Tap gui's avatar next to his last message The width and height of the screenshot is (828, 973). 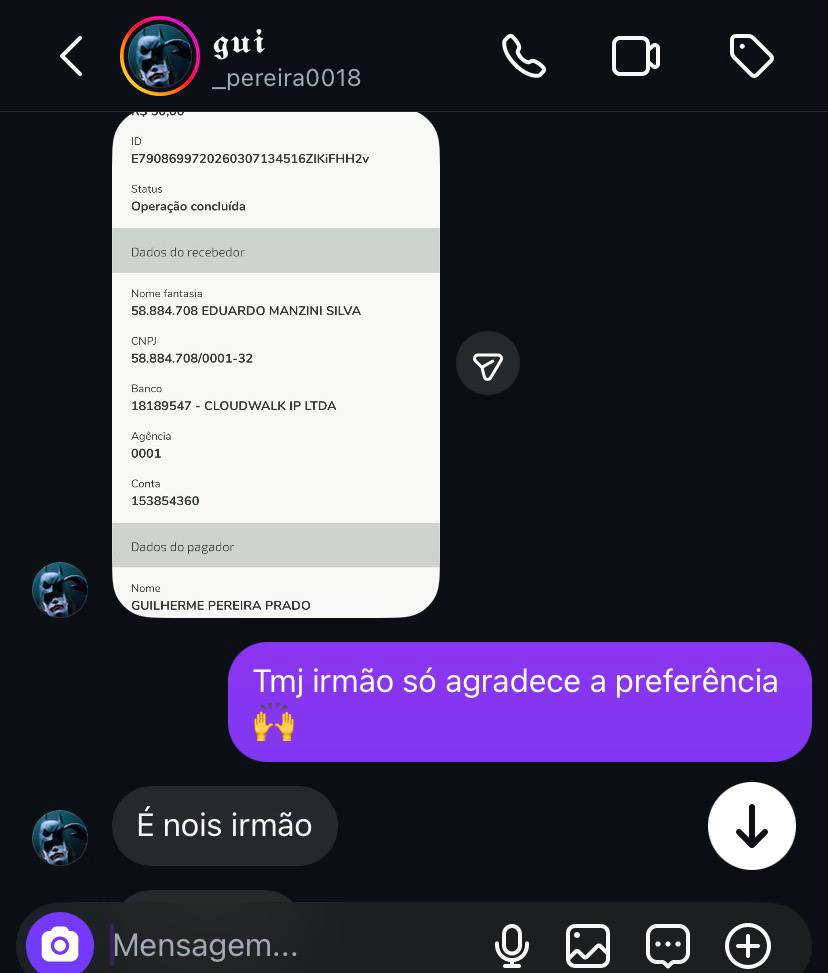point(60,838)
